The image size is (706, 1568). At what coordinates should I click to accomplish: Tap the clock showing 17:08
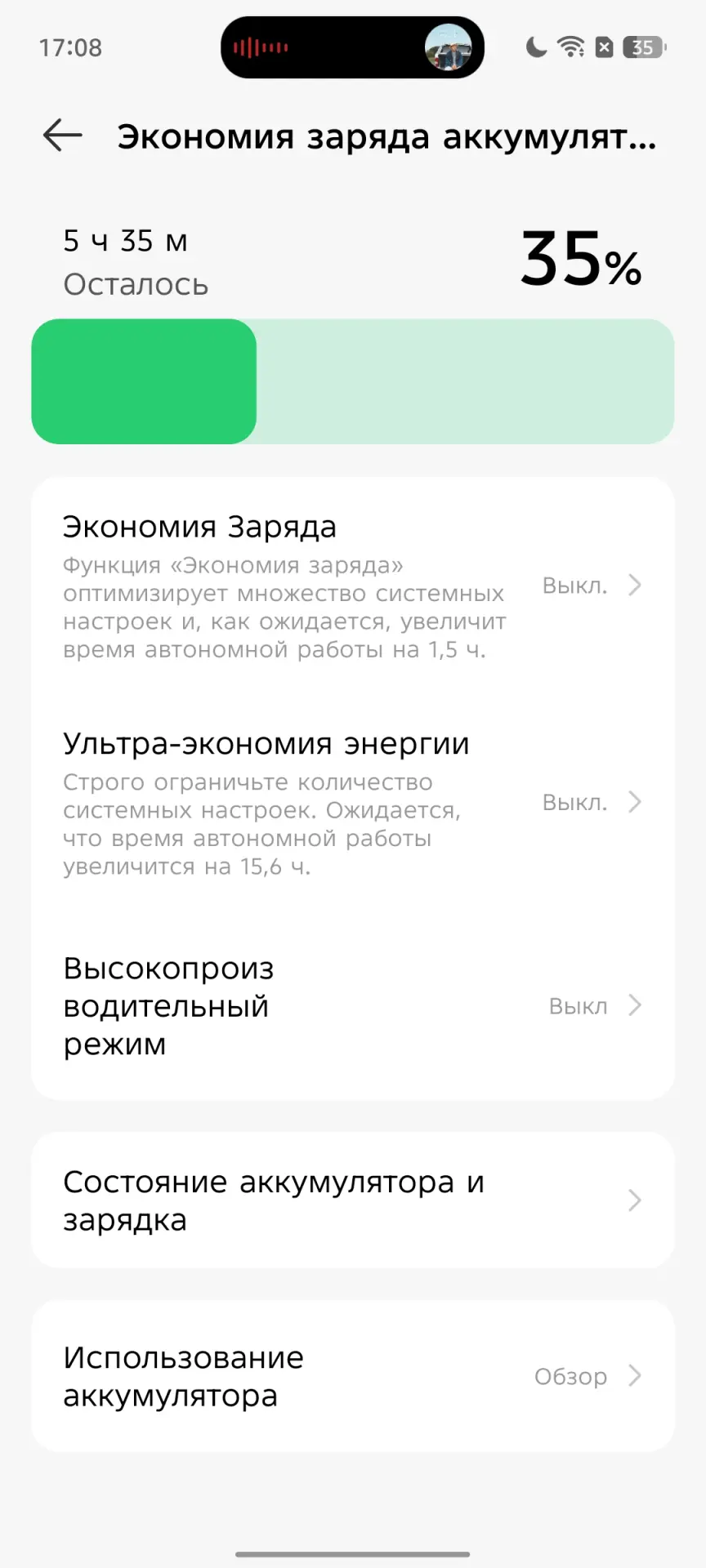pyautogui.click(x=70, y=47)
